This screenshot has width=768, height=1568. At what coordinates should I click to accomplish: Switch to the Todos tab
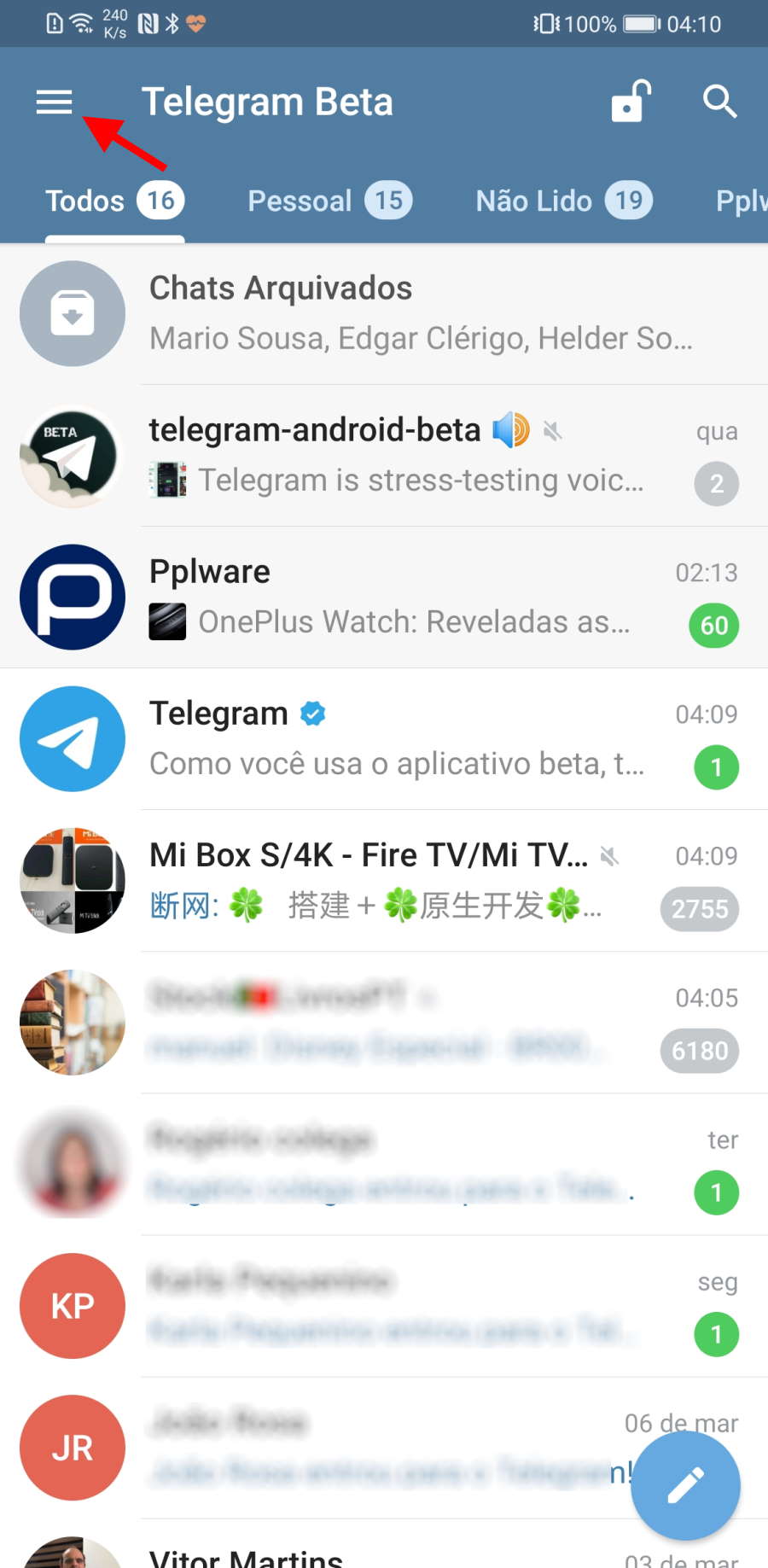pos(115,201)
